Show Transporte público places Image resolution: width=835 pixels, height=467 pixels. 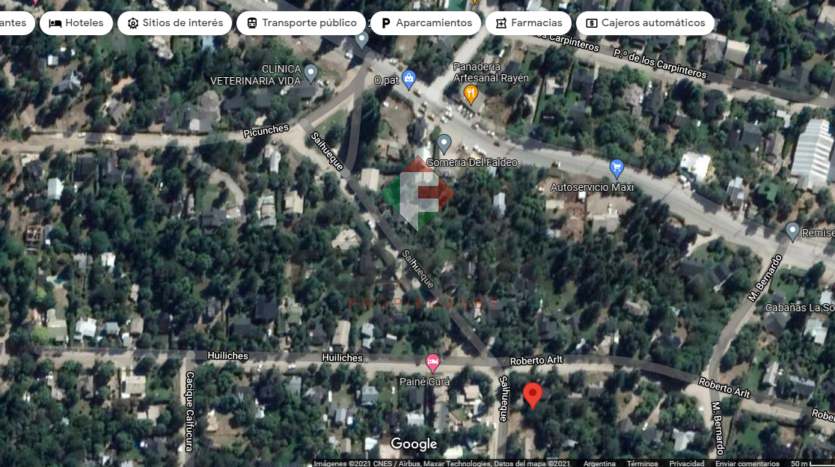coord(300,22)
